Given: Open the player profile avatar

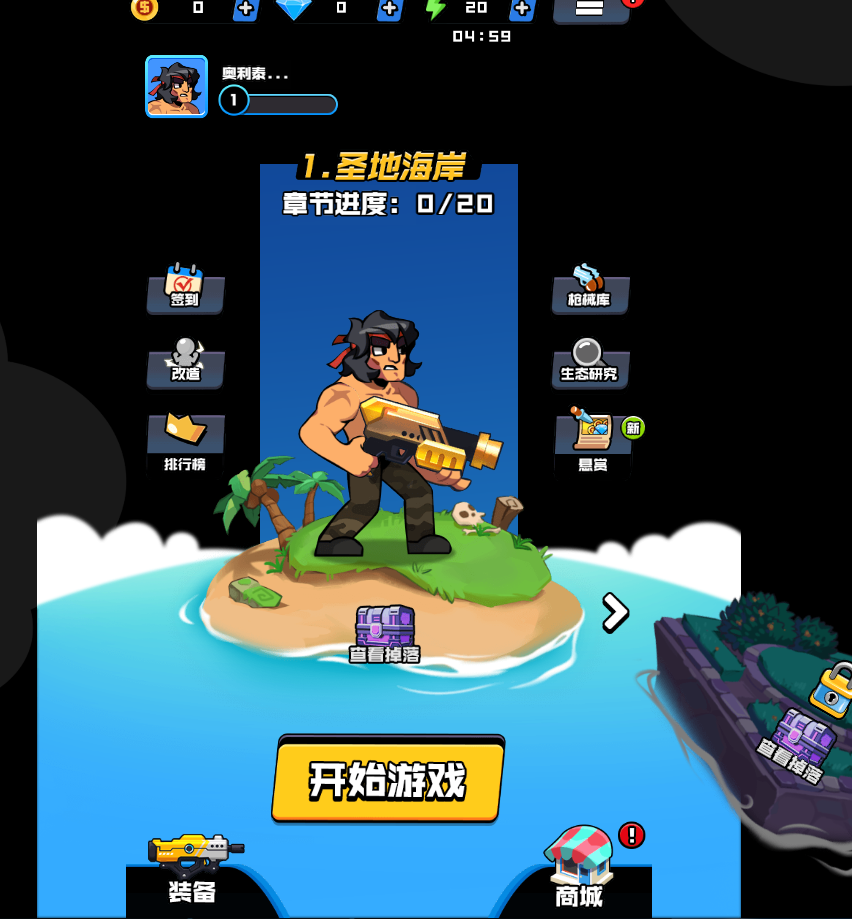Looking at the screenshot, I should pyautogui.click(x=176, y=87).
